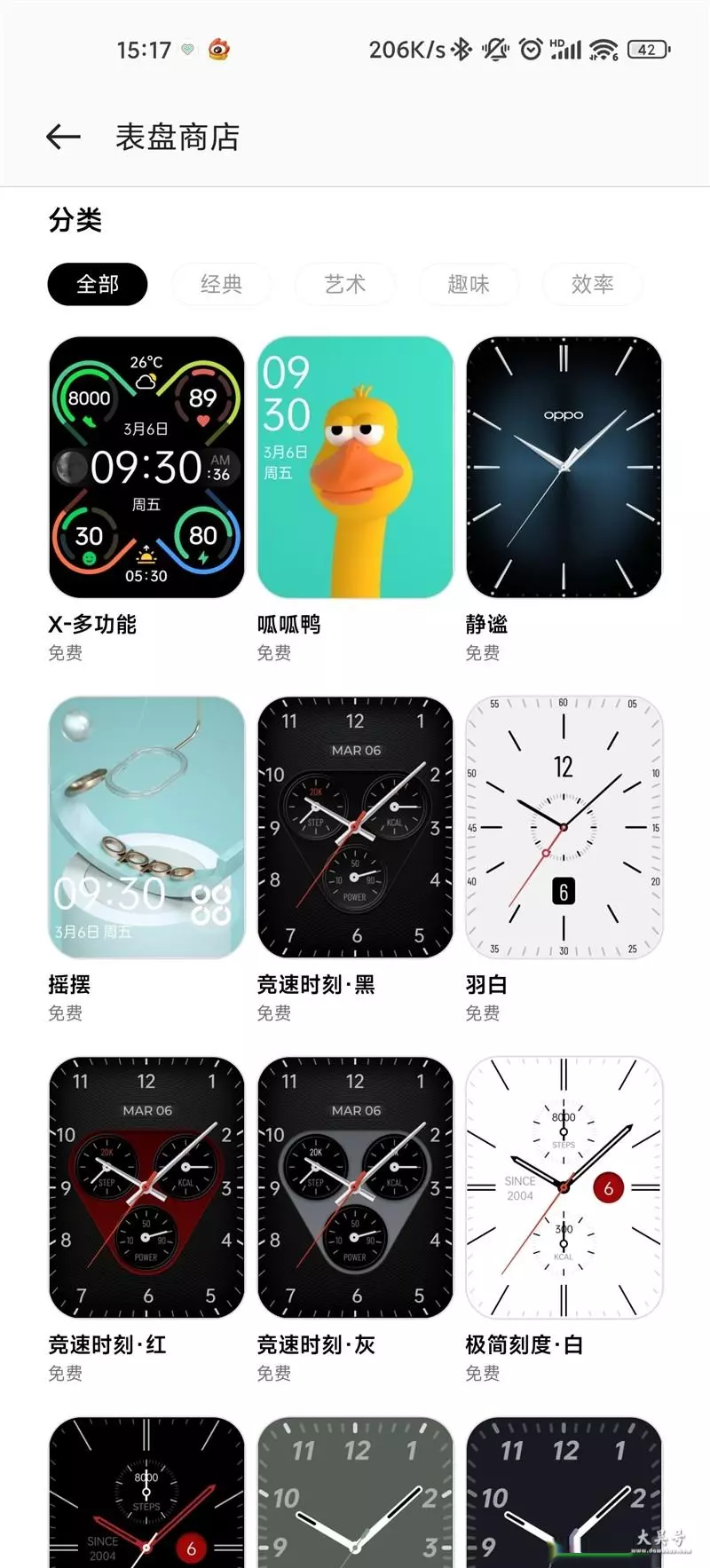This screenshot has width=710, height=1568.
Task: Switch to the 经典 category
Action: (221, 284)
